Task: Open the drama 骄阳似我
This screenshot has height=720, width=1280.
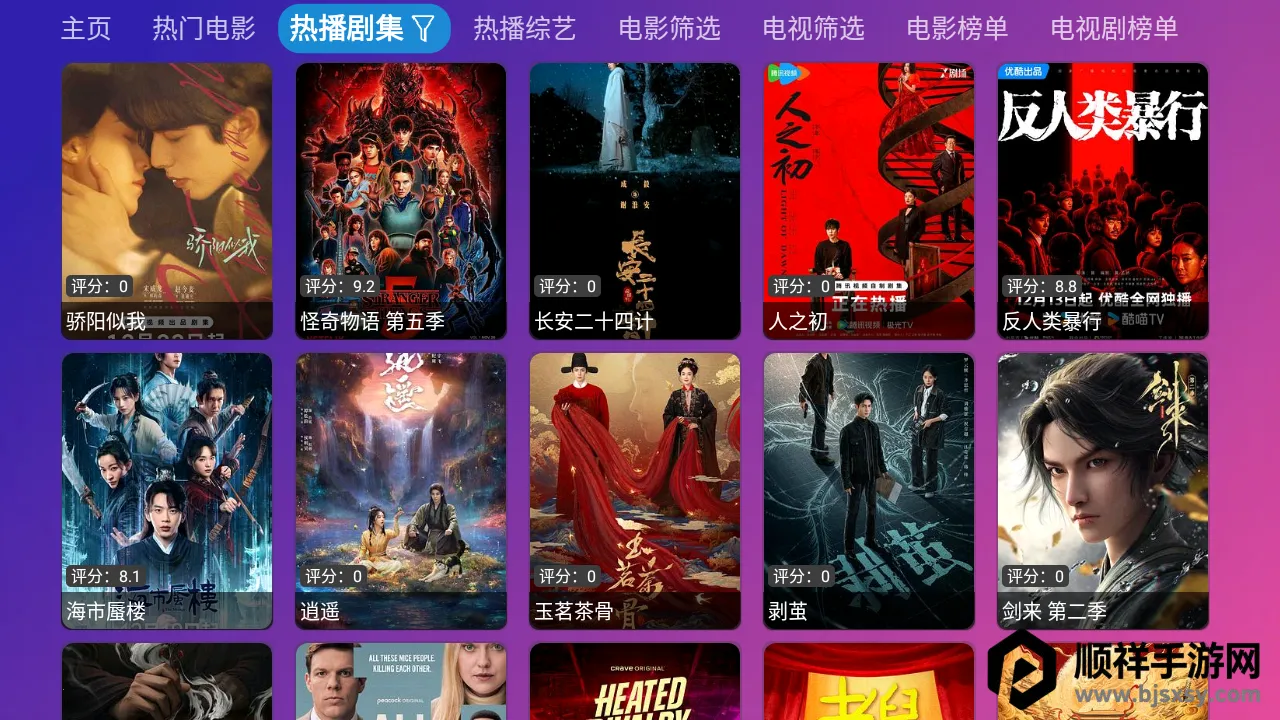Action: [x=167, y=201]
